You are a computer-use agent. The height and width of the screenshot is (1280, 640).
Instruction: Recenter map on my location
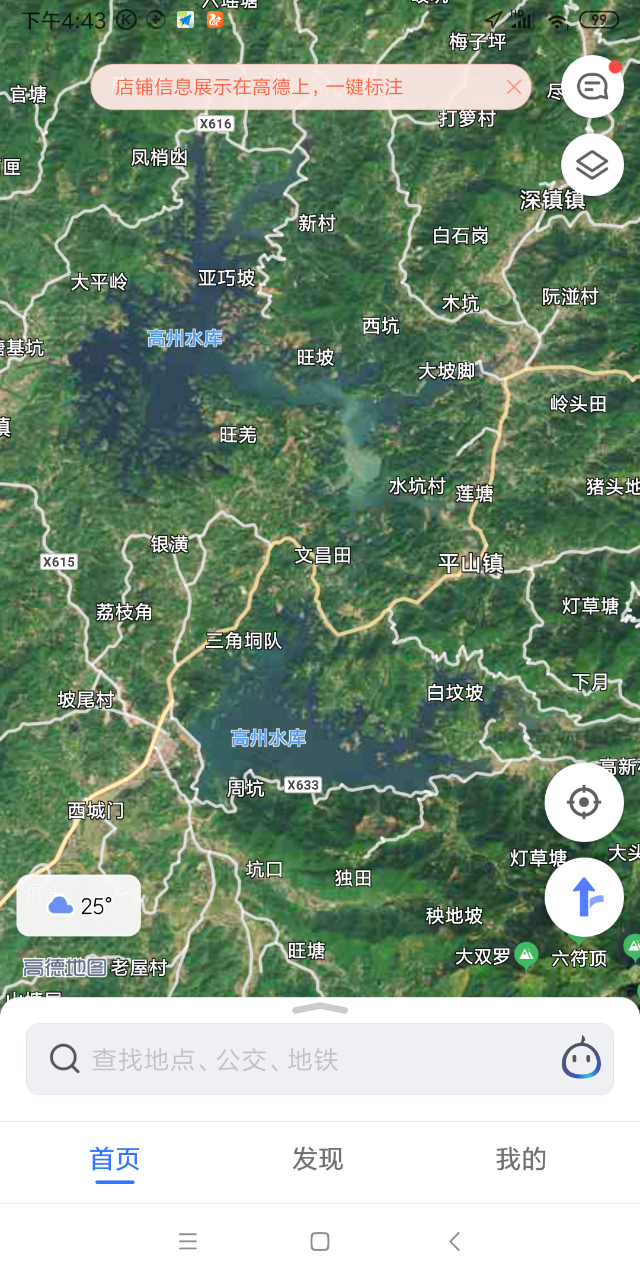point(584,802)
